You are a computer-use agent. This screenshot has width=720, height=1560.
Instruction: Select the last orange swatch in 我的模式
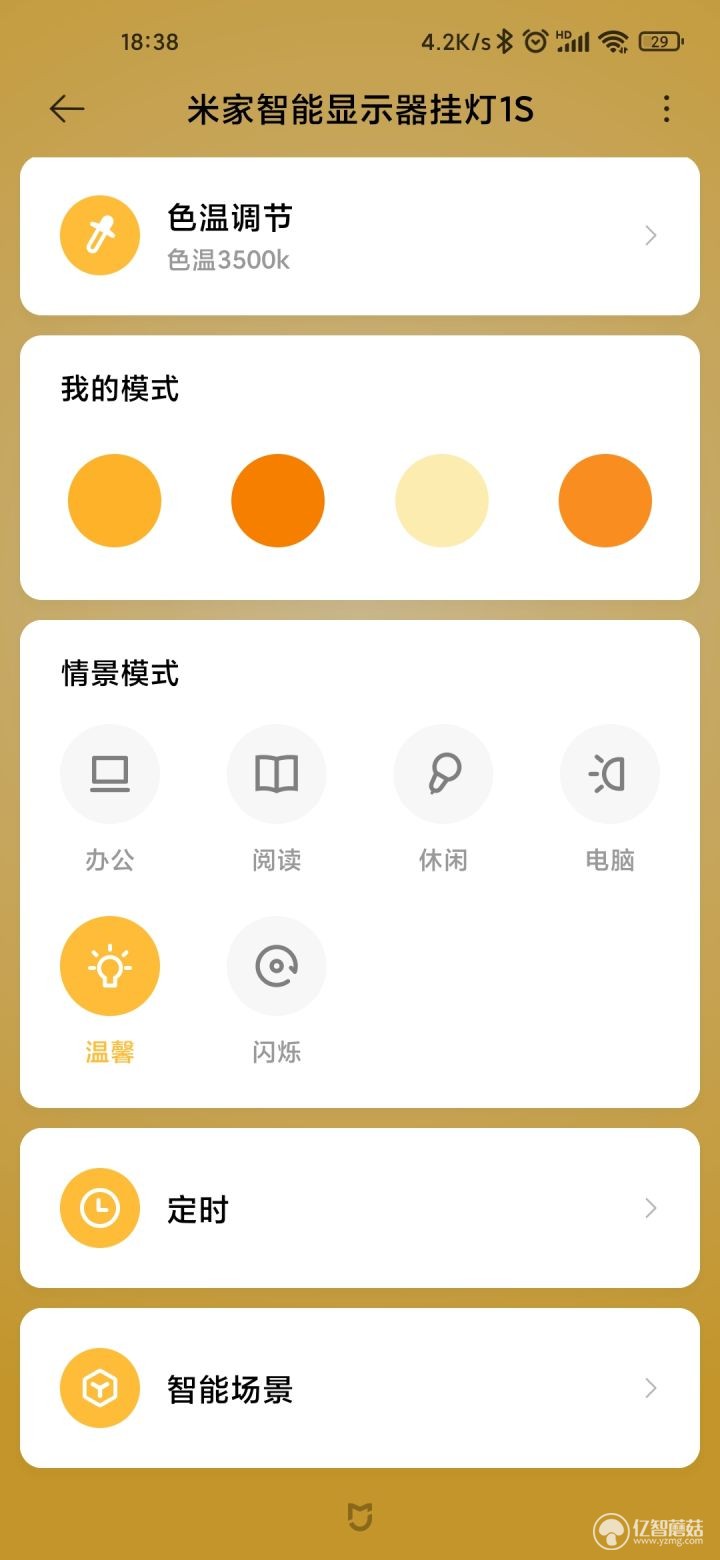coord(605,501)
